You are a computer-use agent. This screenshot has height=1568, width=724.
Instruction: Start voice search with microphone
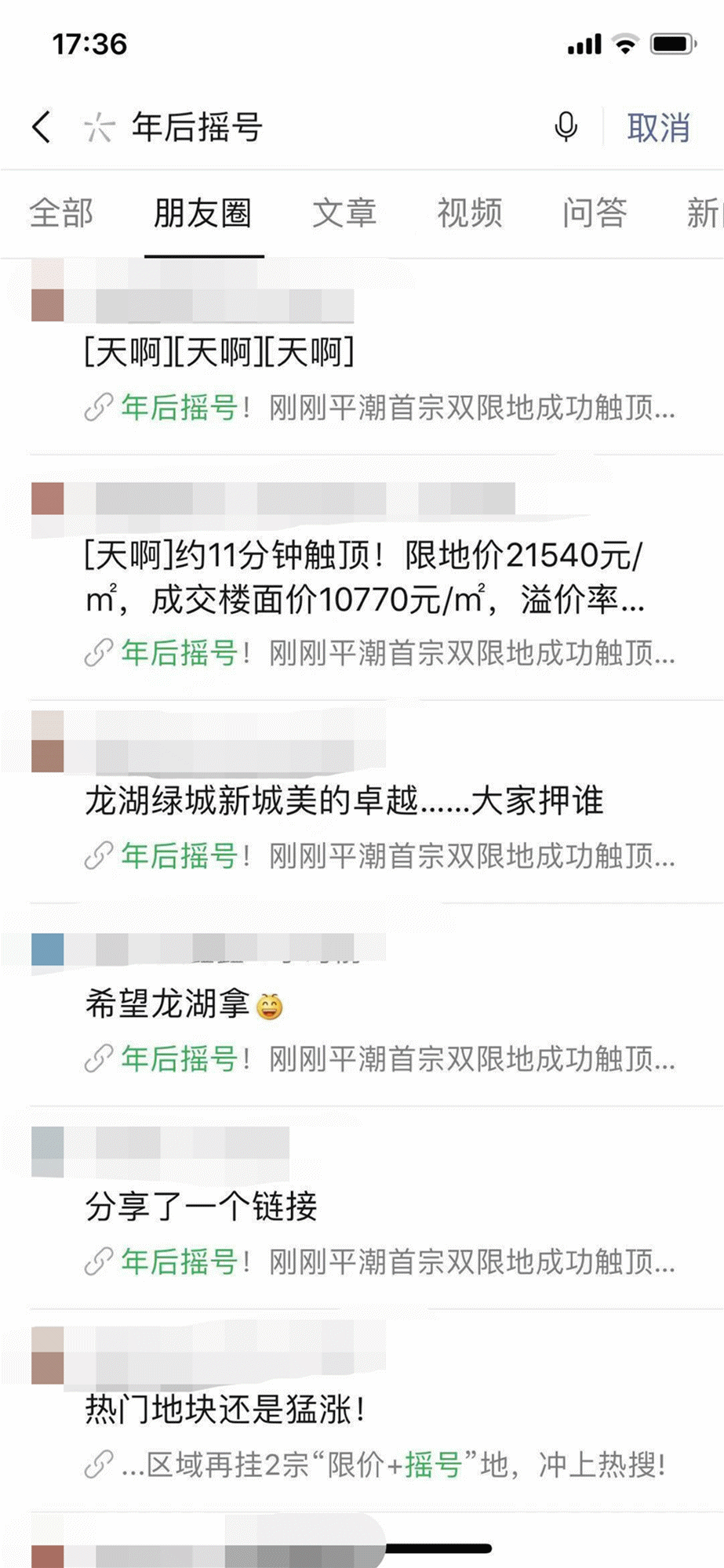[x=566, y=126]
